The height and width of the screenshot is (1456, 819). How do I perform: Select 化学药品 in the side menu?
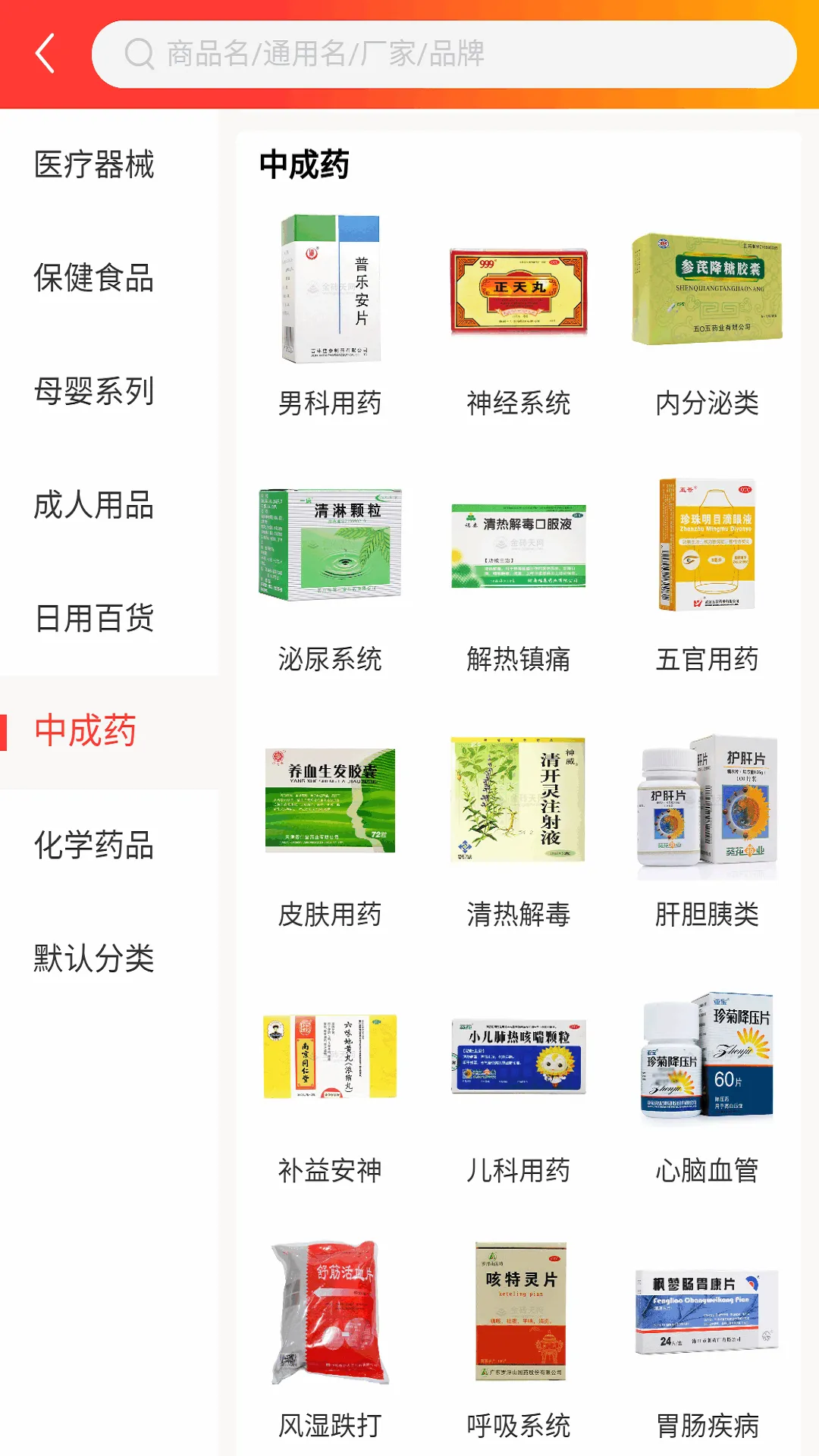pyautogui.click(x=94, y=845)
